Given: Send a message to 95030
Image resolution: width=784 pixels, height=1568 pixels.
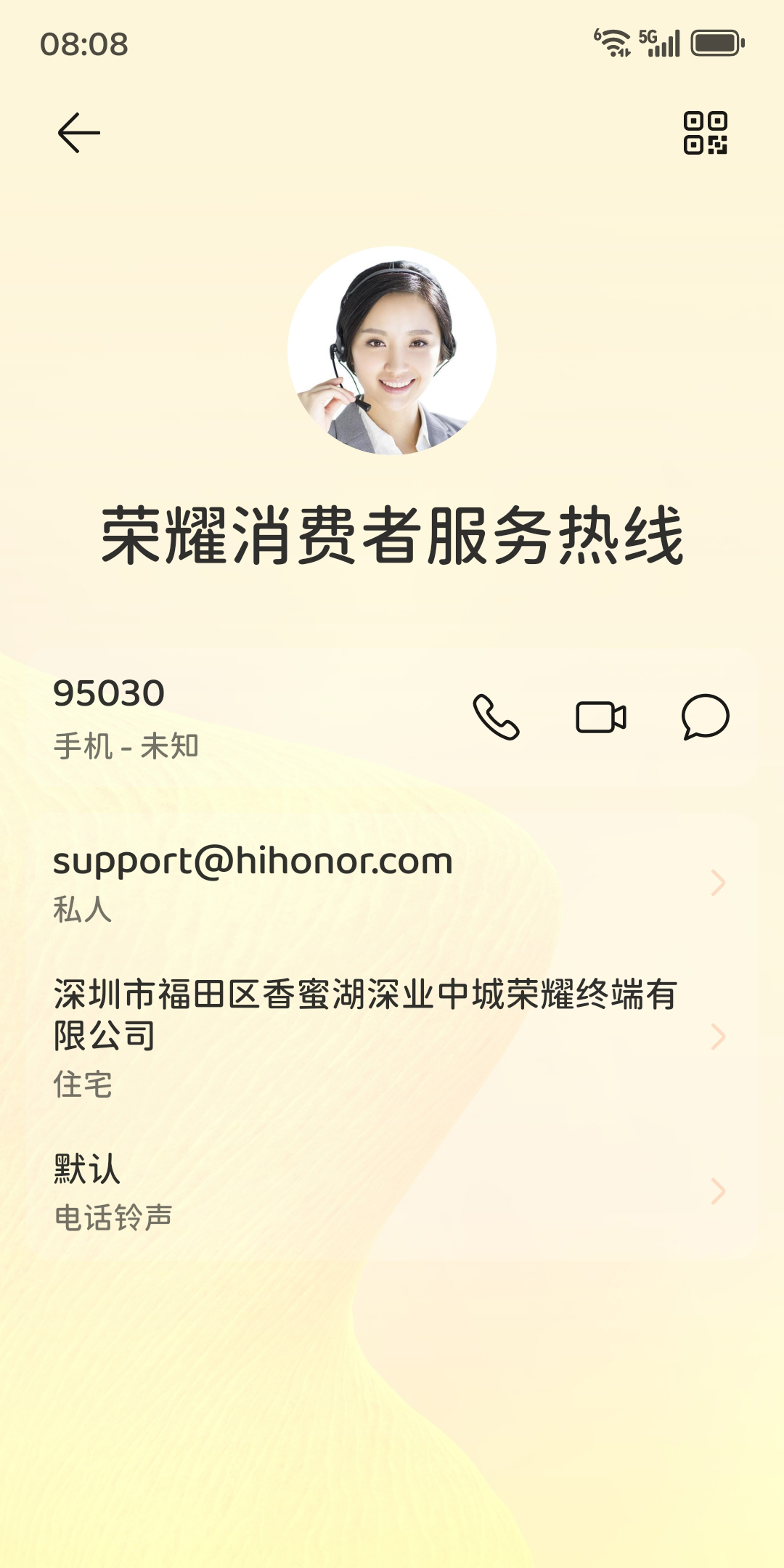Looking at the screenshot, I should pyautogui.click(x=705, y=717).
